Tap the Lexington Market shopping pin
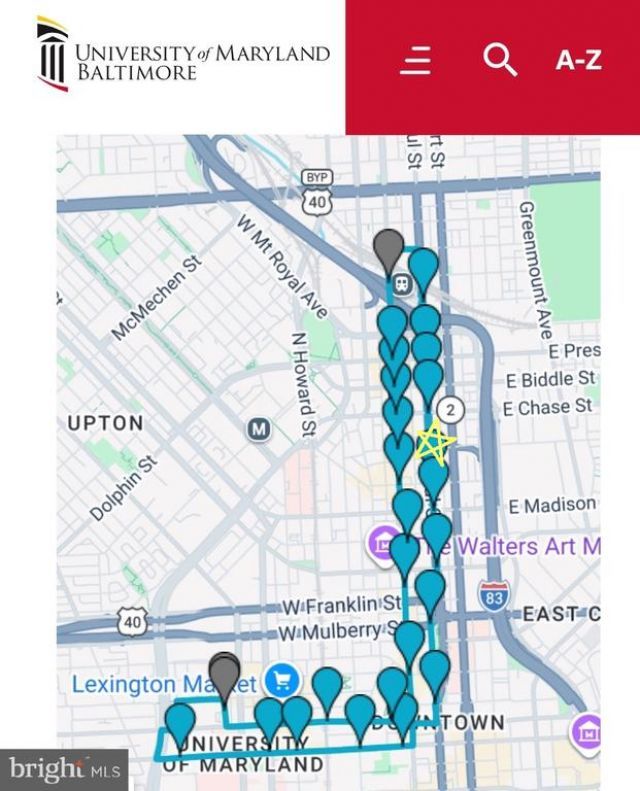Viewport: 640px width, 791px height. (283, 682)
